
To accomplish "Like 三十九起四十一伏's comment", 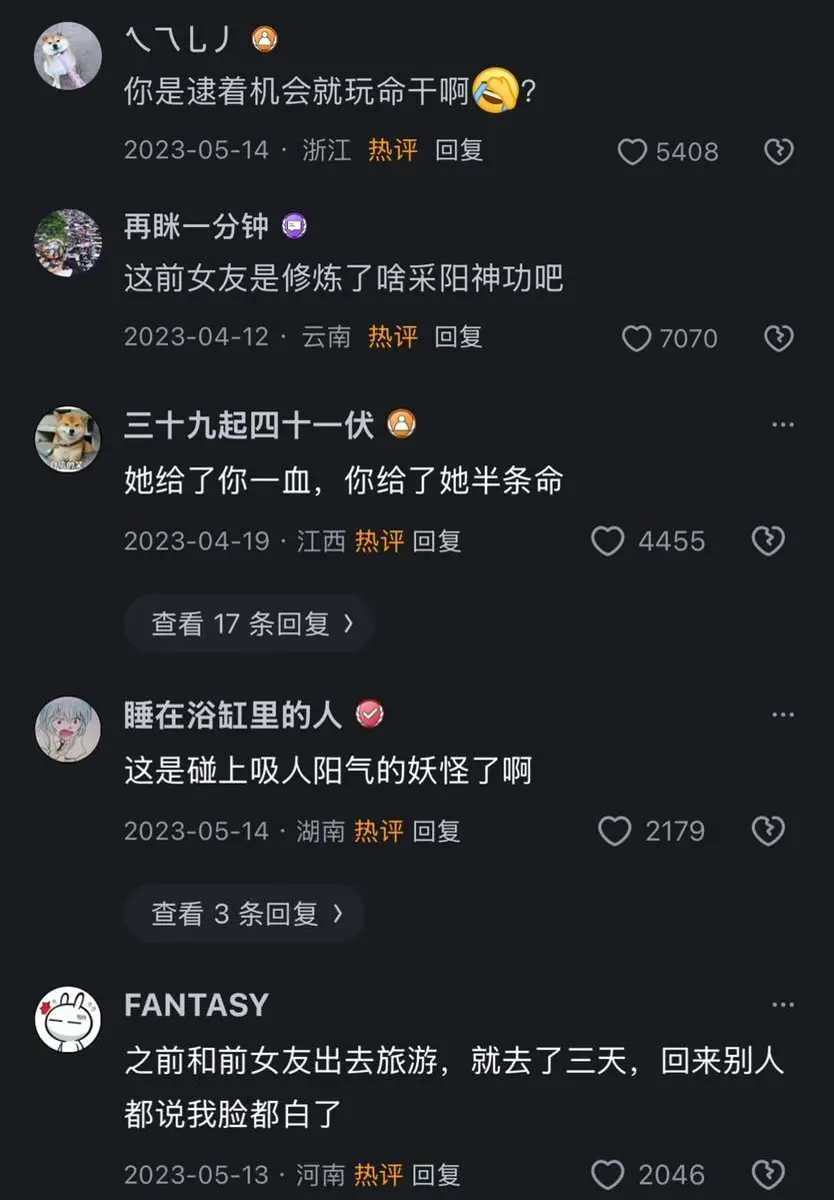I will (607, 542).
